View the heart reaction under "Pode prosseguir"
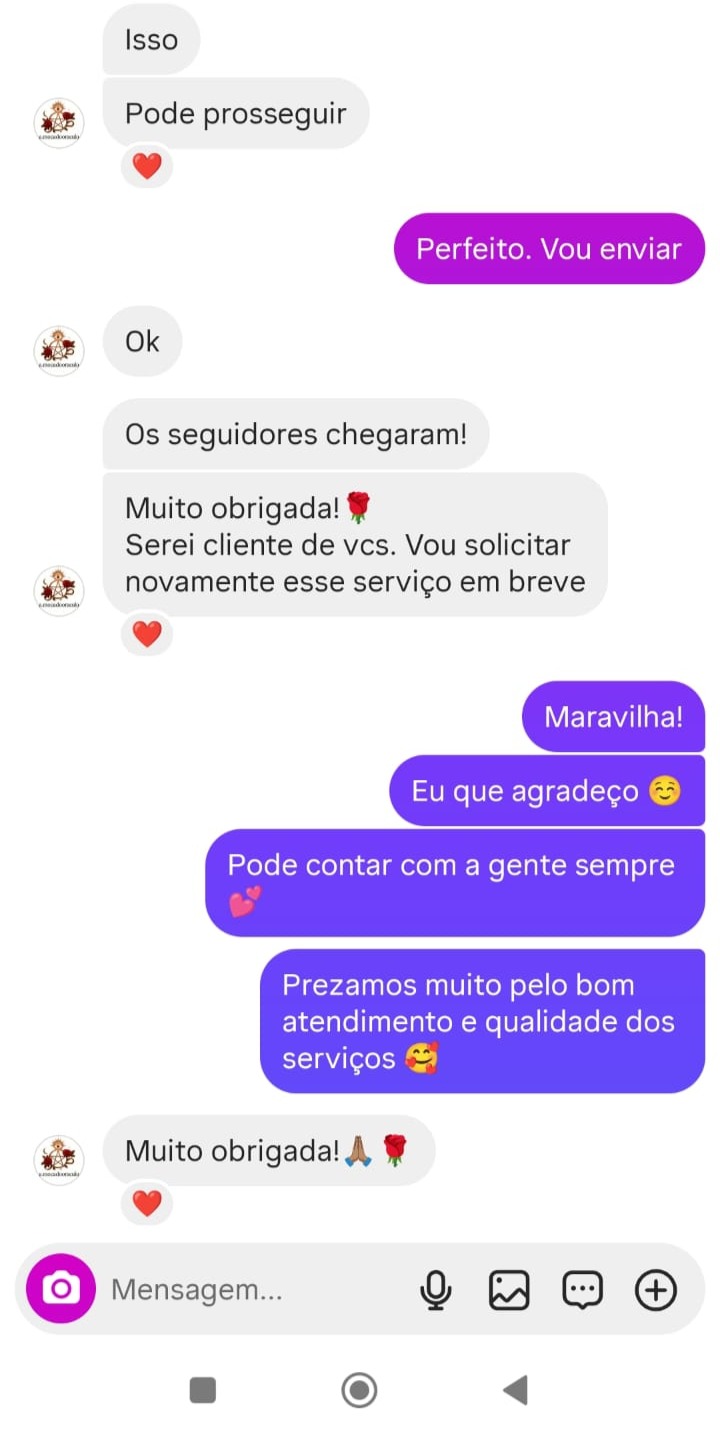The width and height of the screenshot is (720, 1436). pyautogui.click(x=147, y=166)
